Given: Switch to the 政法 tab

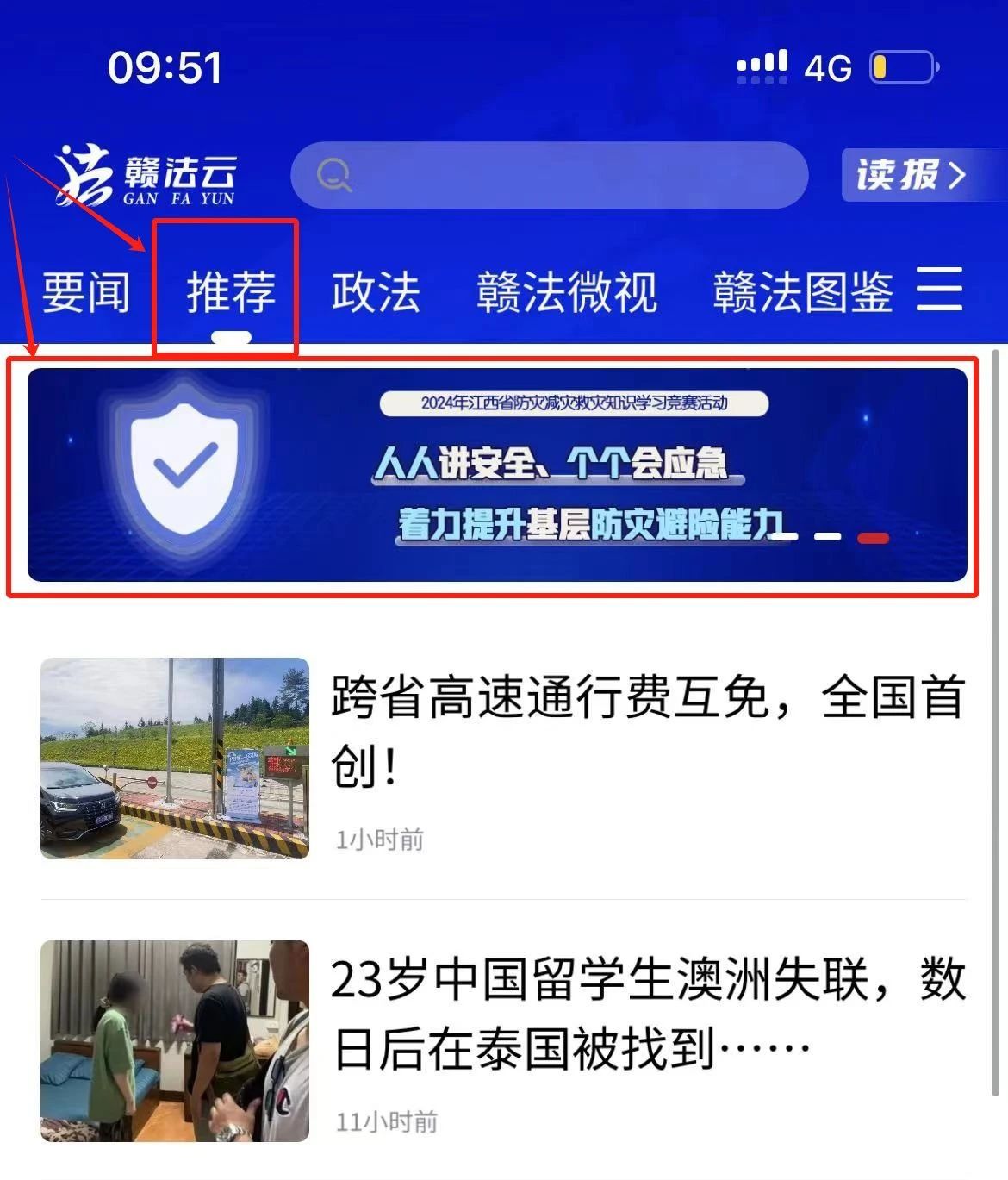Looking at the screenshot, I should pyautogui.click(x=376, y=291).
